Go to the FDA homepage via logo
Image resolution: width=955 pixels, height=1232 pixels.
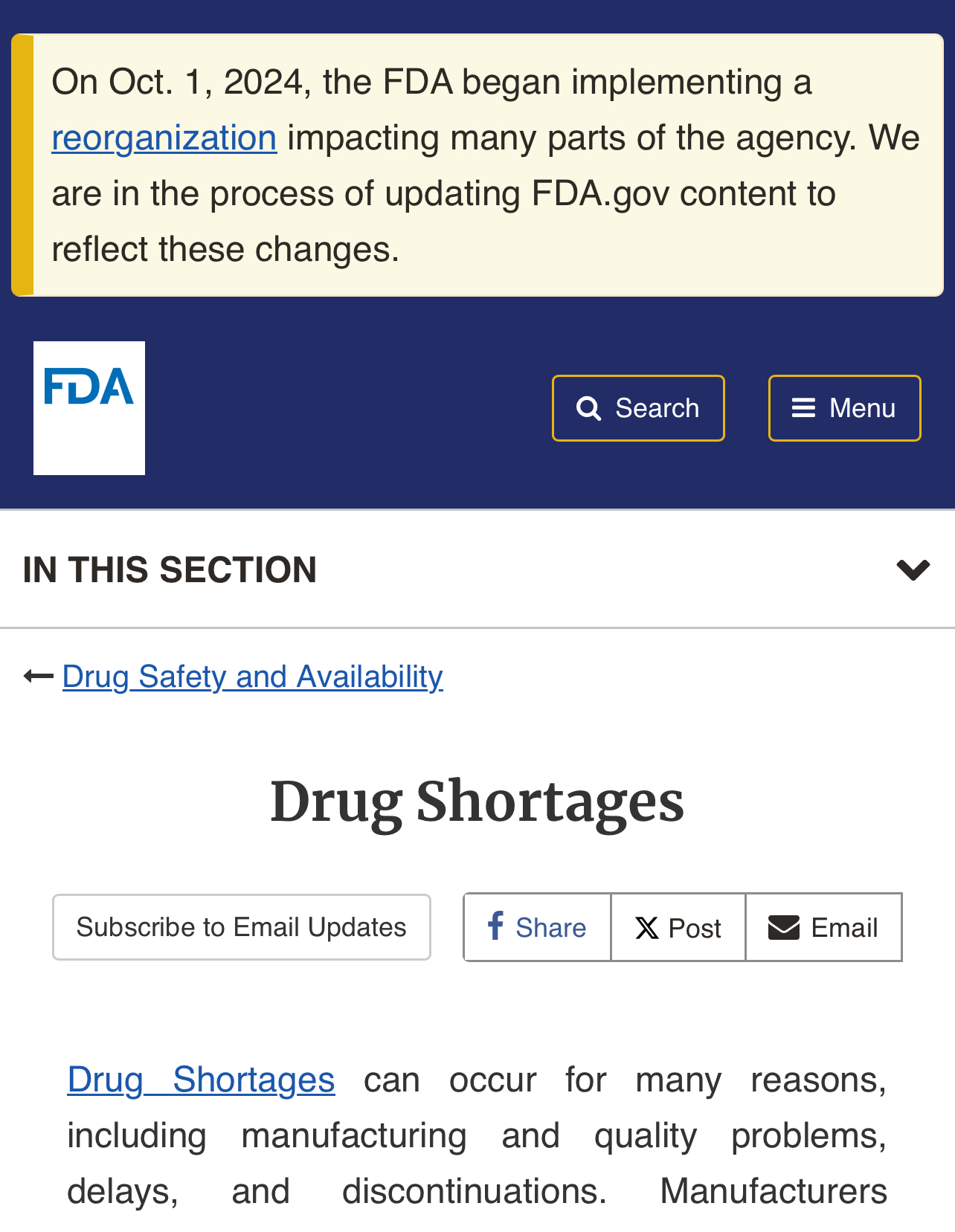point(89,407)
